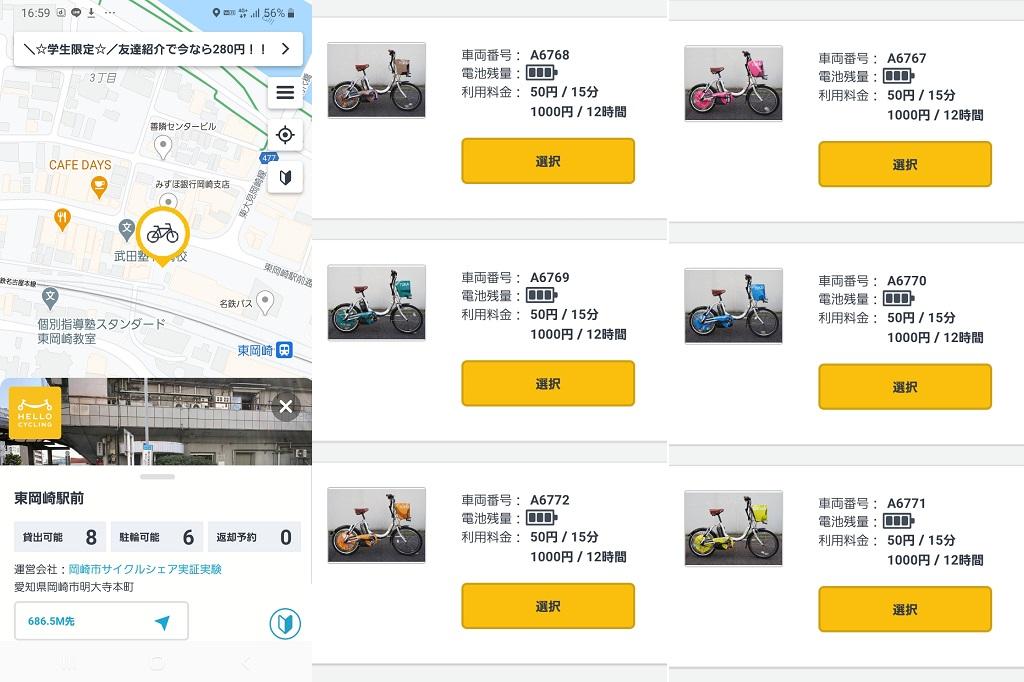Select bike A6768

coord(548,161)
